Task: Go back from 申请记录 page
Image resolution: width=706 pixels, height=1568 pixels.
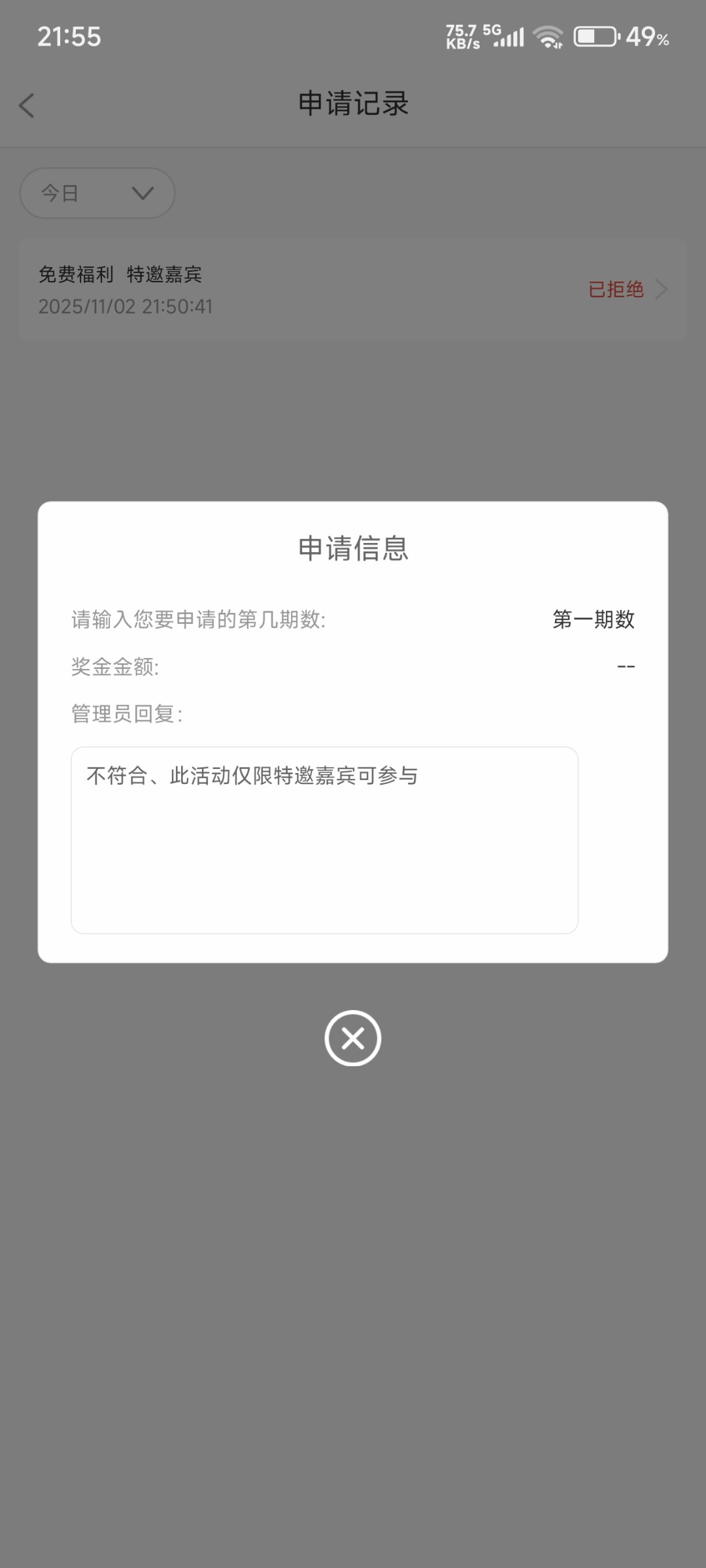Action: (x=27, y=105)
